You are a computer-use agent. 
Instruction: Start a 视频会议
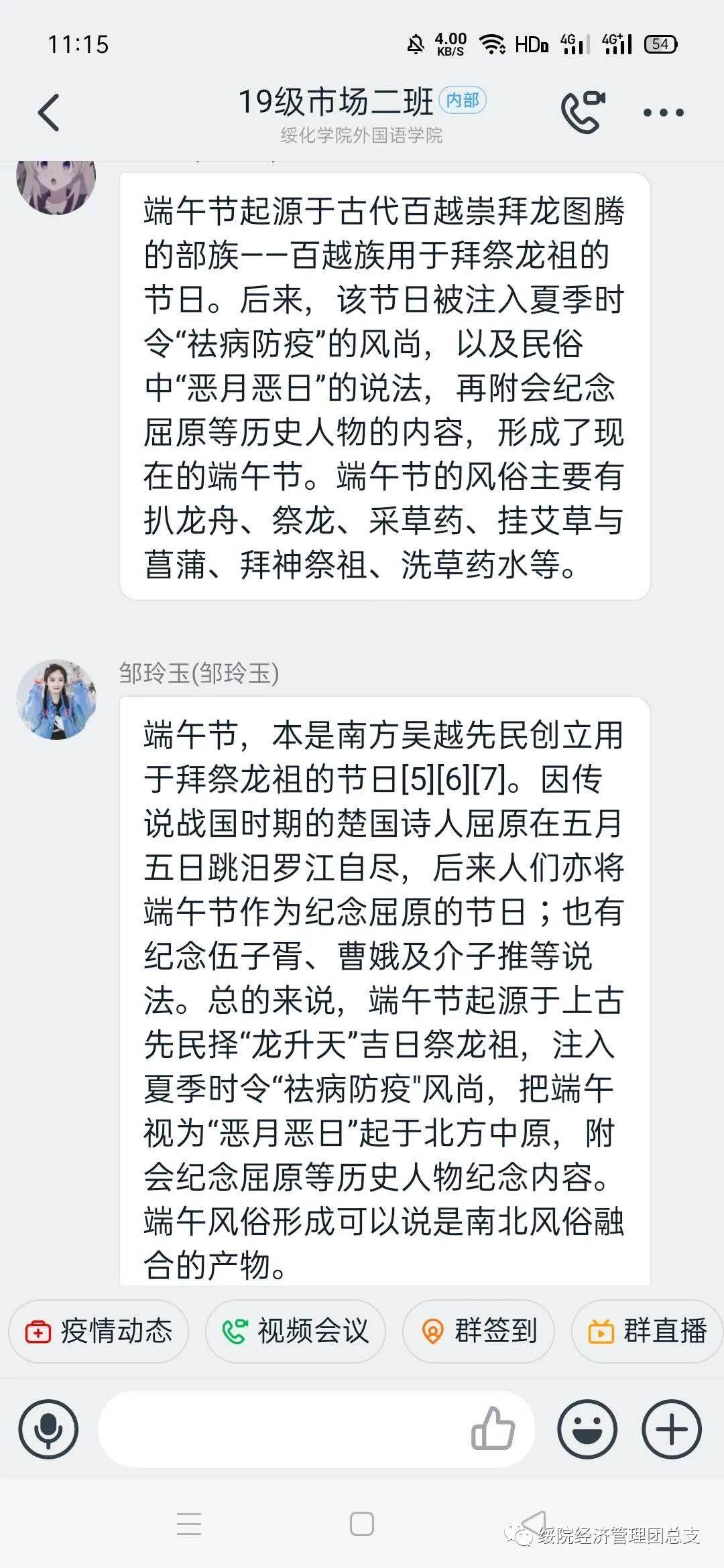coord(296,1331)
